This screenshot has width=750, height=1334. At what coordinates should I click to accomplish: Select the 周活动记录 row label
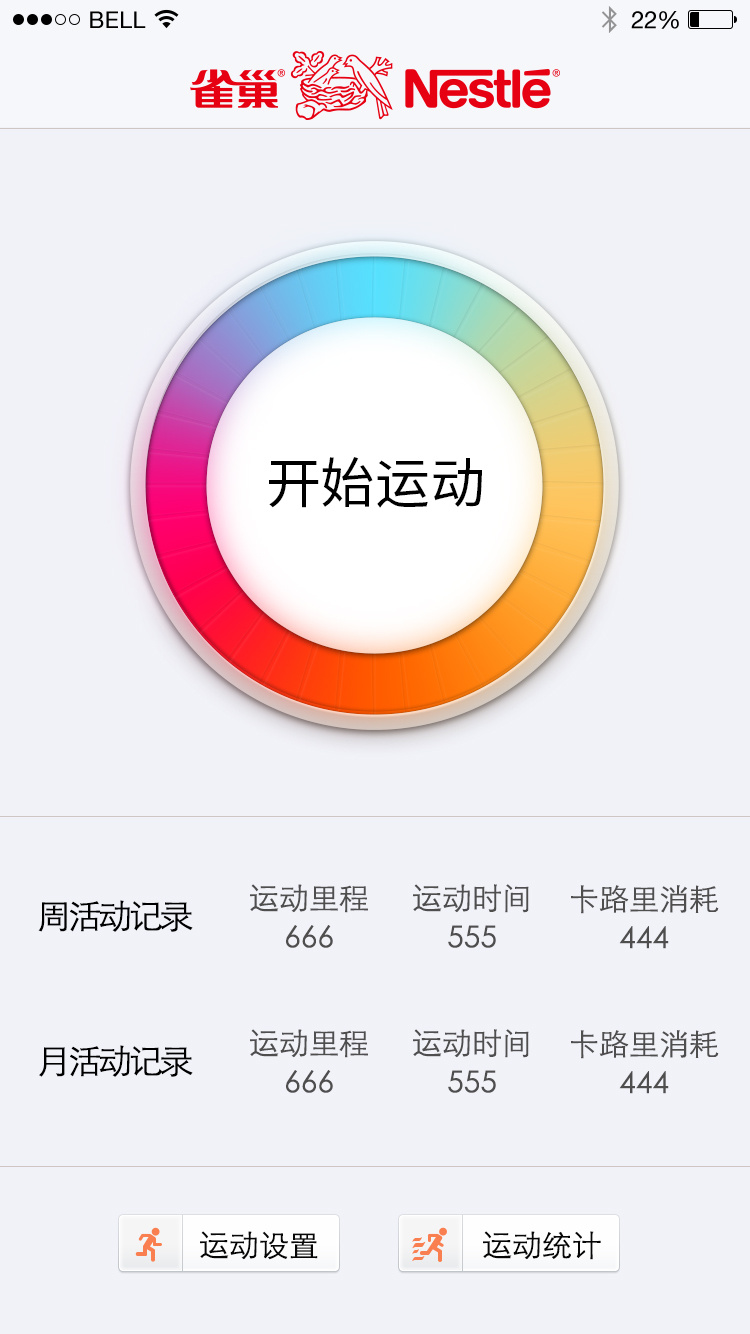[117, 917]
